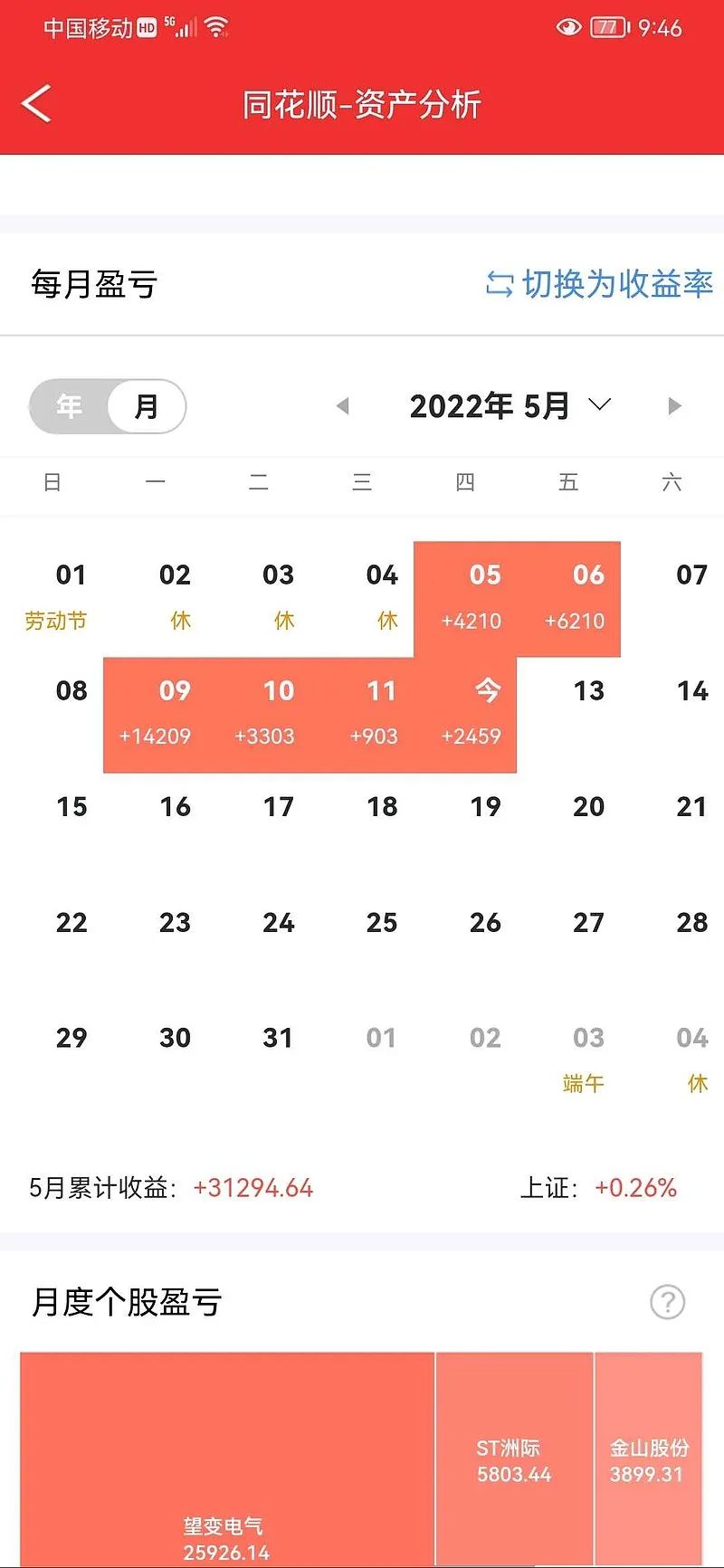
Task: Click the eye icon in the status bar
Action: 569,27
